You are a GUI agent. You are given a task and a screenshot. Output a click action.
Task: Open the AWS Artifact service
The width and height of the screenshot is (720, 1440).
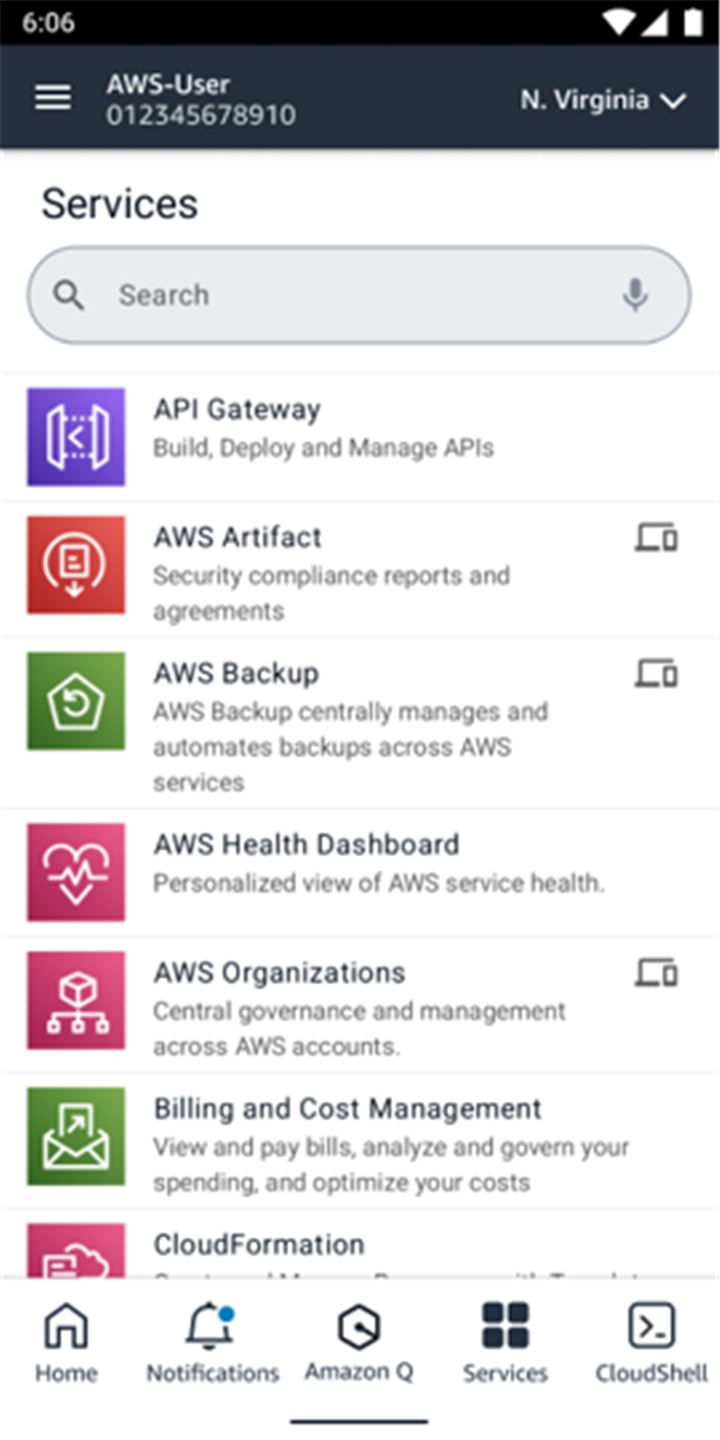point(360,568)
